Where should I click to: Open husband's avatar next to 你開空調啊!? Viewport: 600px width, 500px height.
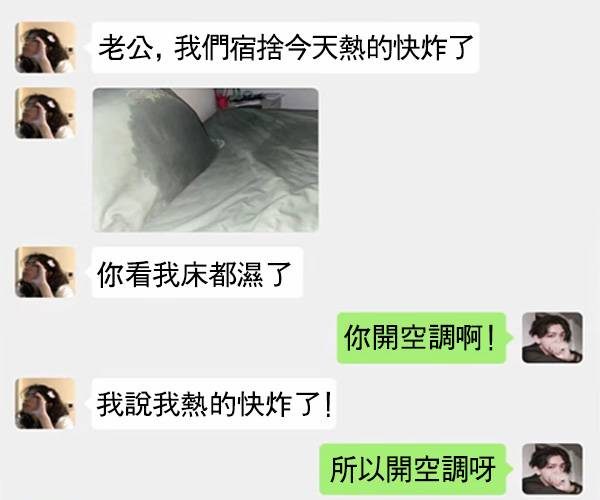point(552,337)
